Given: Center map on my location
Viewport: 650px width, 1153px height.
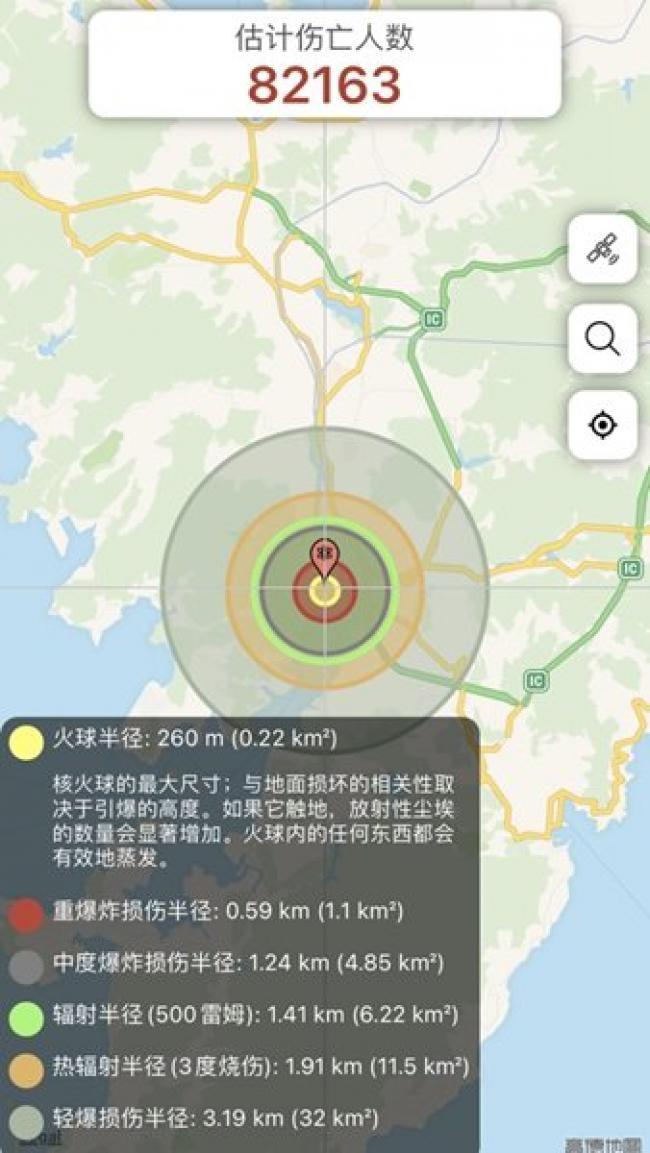Looking at the screenshot, I should pyautogui.click(x=602, y=425).
